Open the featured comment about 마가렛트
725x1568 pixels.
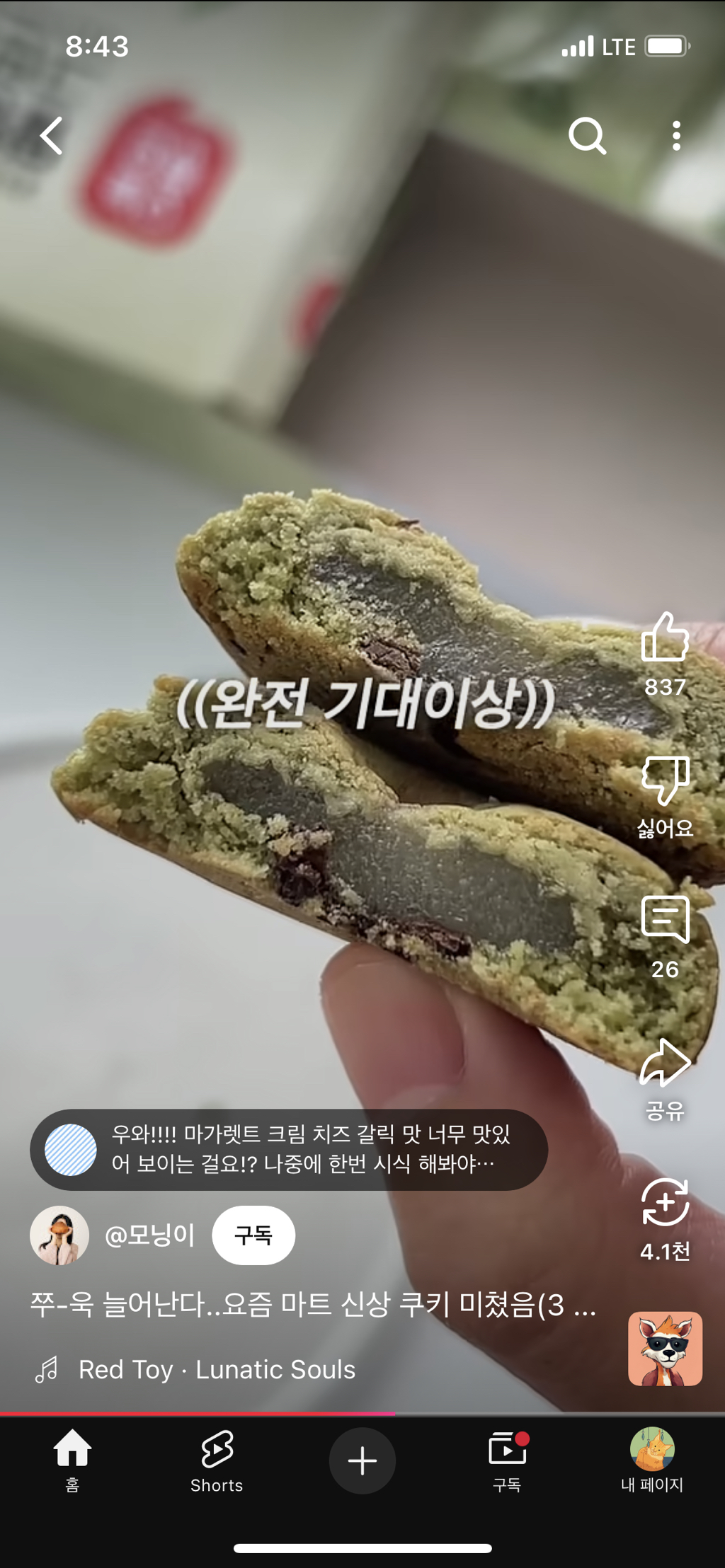tap(289, 1150)
